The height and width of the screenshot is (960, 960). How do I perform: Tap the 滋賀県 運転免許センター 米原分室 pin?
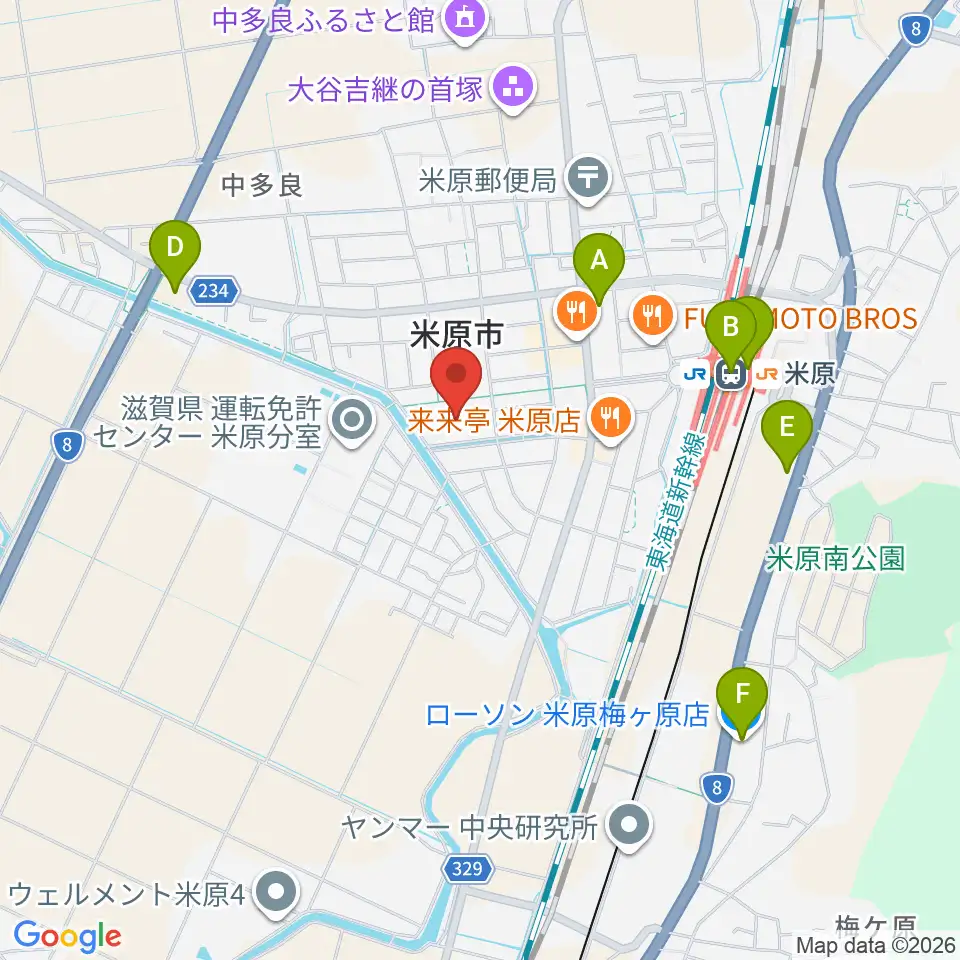[353, 422]
